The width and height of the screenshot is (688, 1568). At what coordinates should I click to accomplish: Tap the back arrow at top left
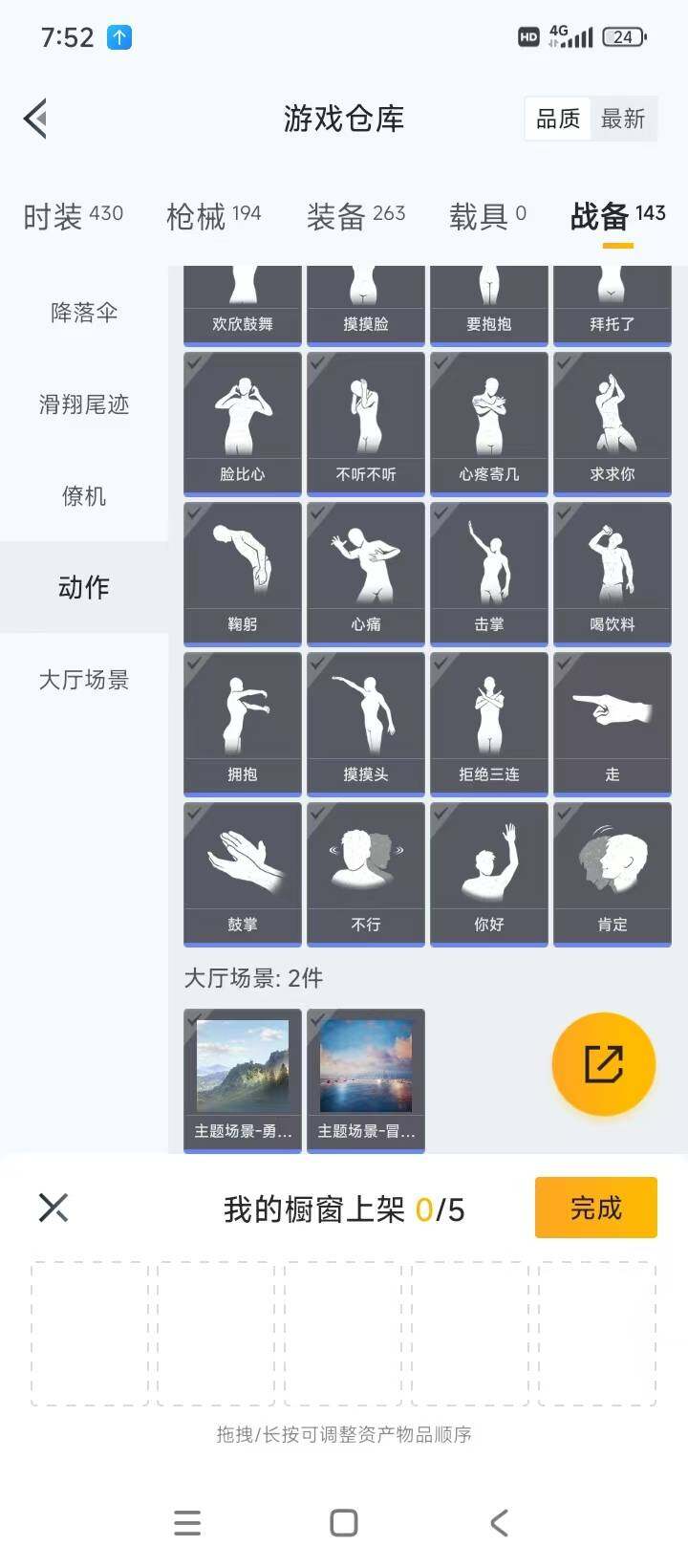coord(36,118)
